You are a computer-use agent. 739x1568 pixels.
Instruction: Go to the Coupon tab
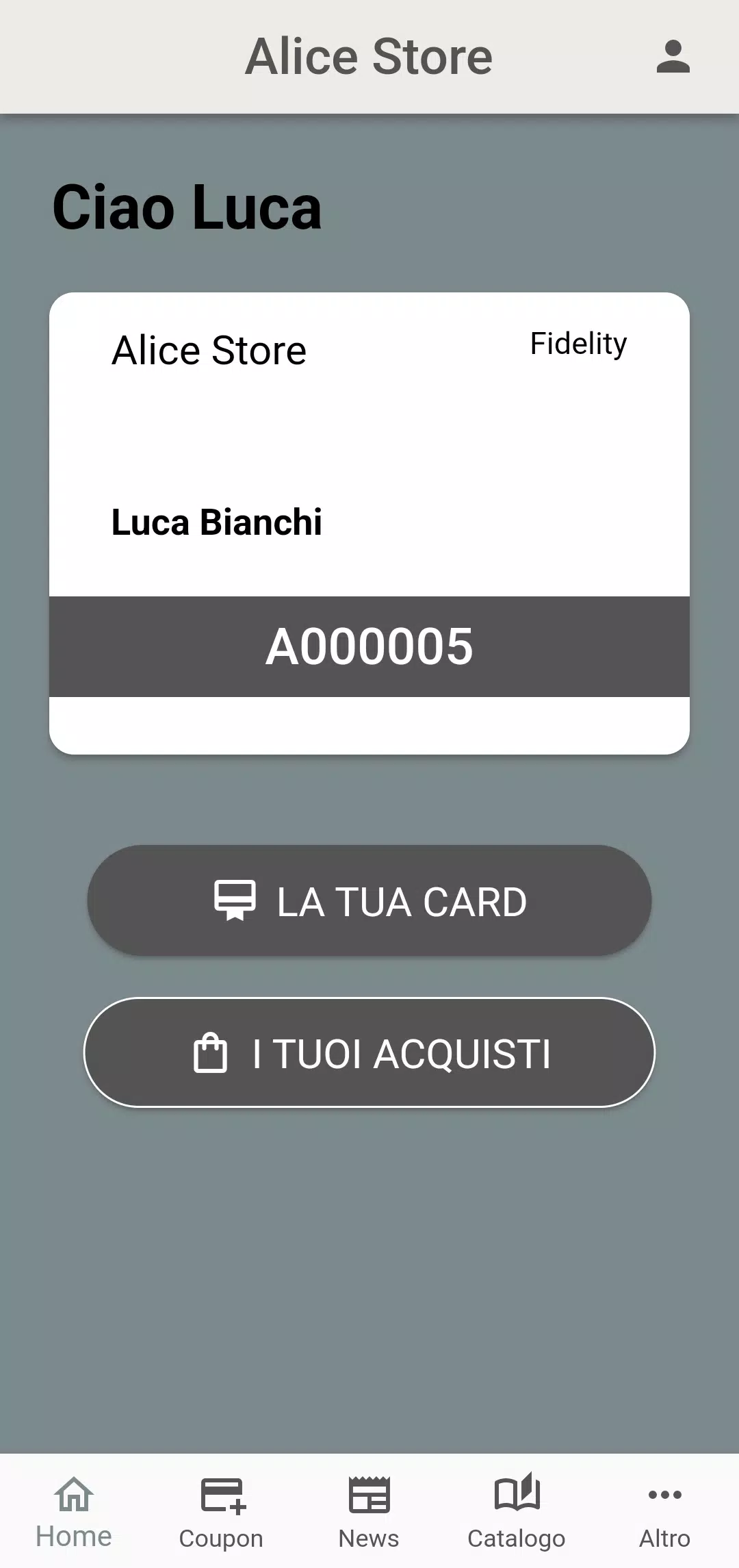pos(222,1511)
